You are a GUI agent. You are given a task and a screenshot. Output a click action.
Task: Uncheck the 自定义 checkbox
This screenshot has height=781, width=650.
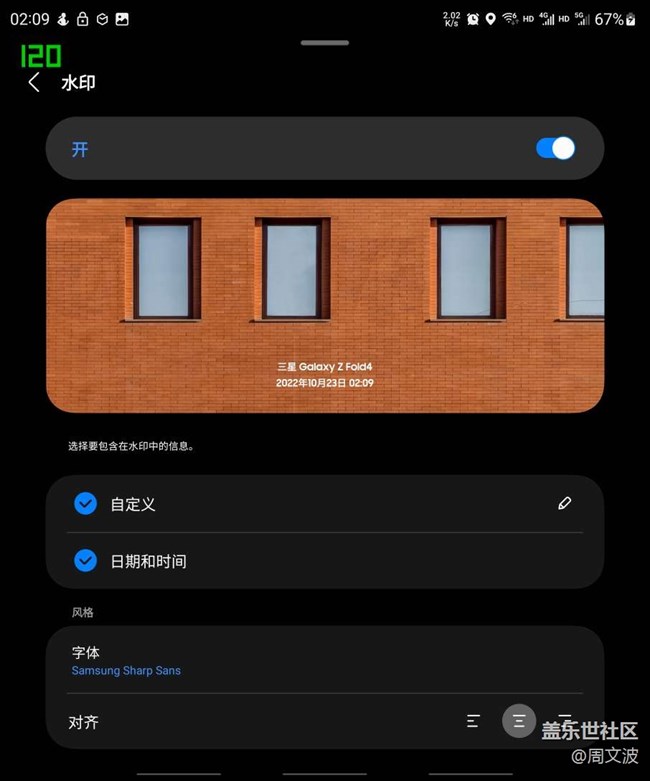pos(85,504)
